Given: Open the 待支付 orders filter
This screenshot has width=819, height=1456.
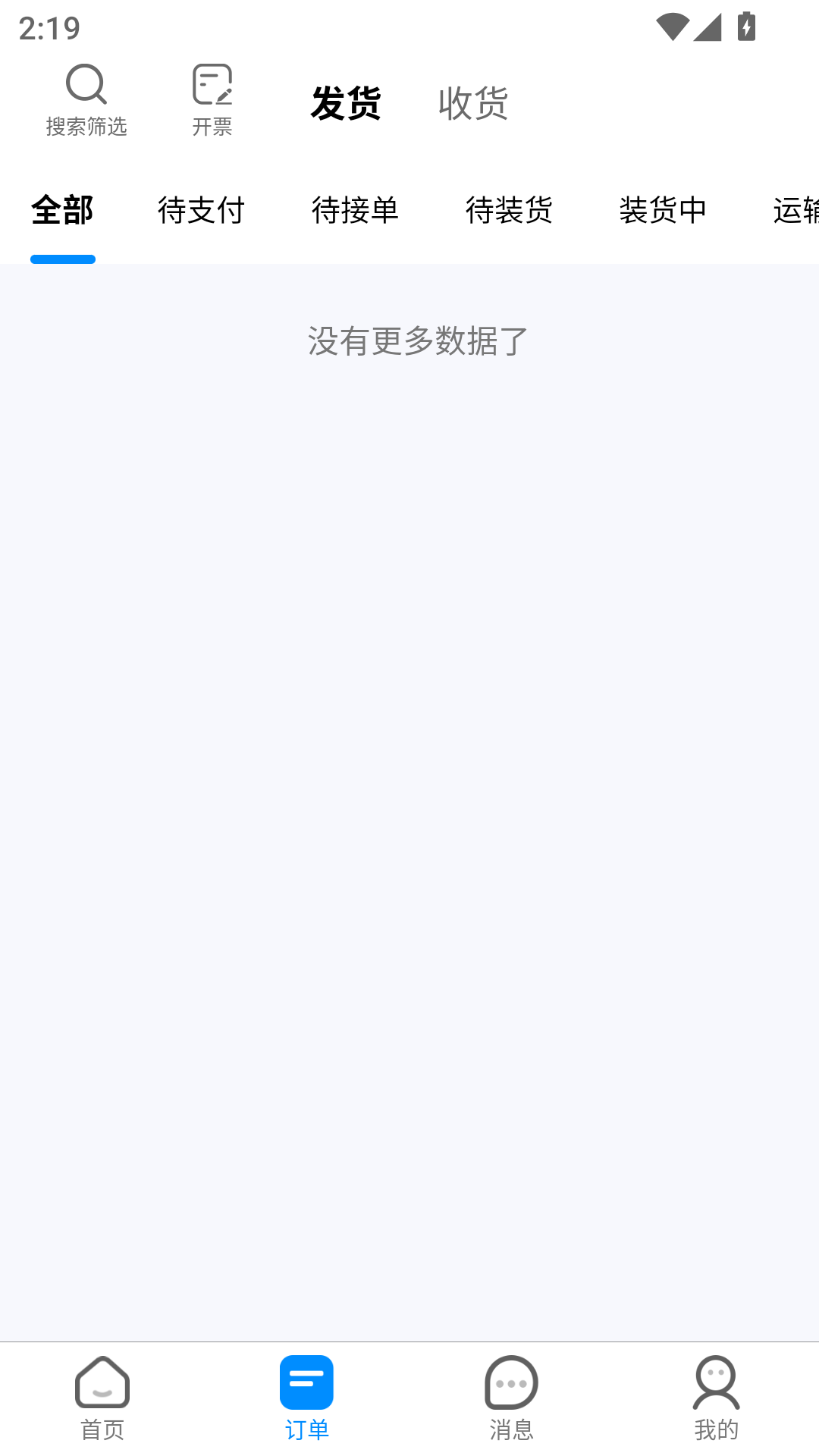Looking at the screenshot, I should 201,211.
